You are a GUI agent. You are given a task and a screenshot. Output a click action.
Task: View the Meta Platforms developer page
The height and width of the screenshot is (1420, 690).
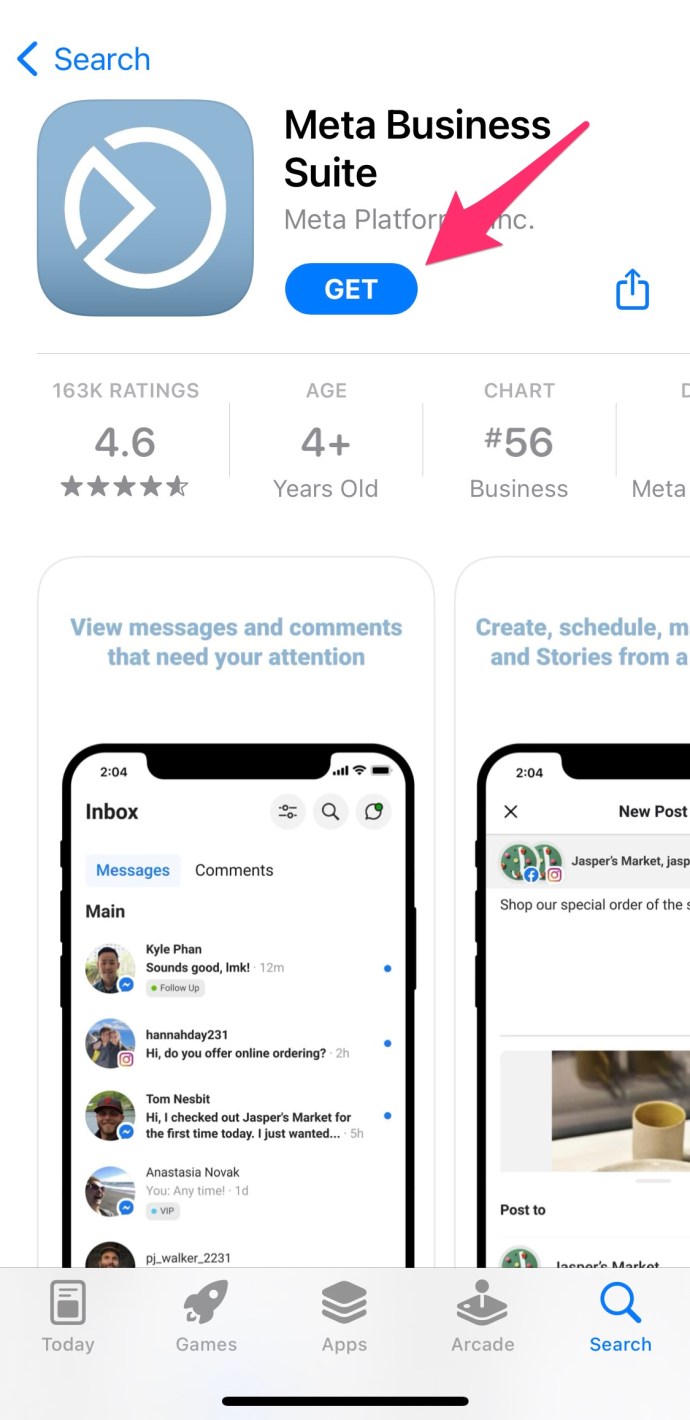(409, 219)
